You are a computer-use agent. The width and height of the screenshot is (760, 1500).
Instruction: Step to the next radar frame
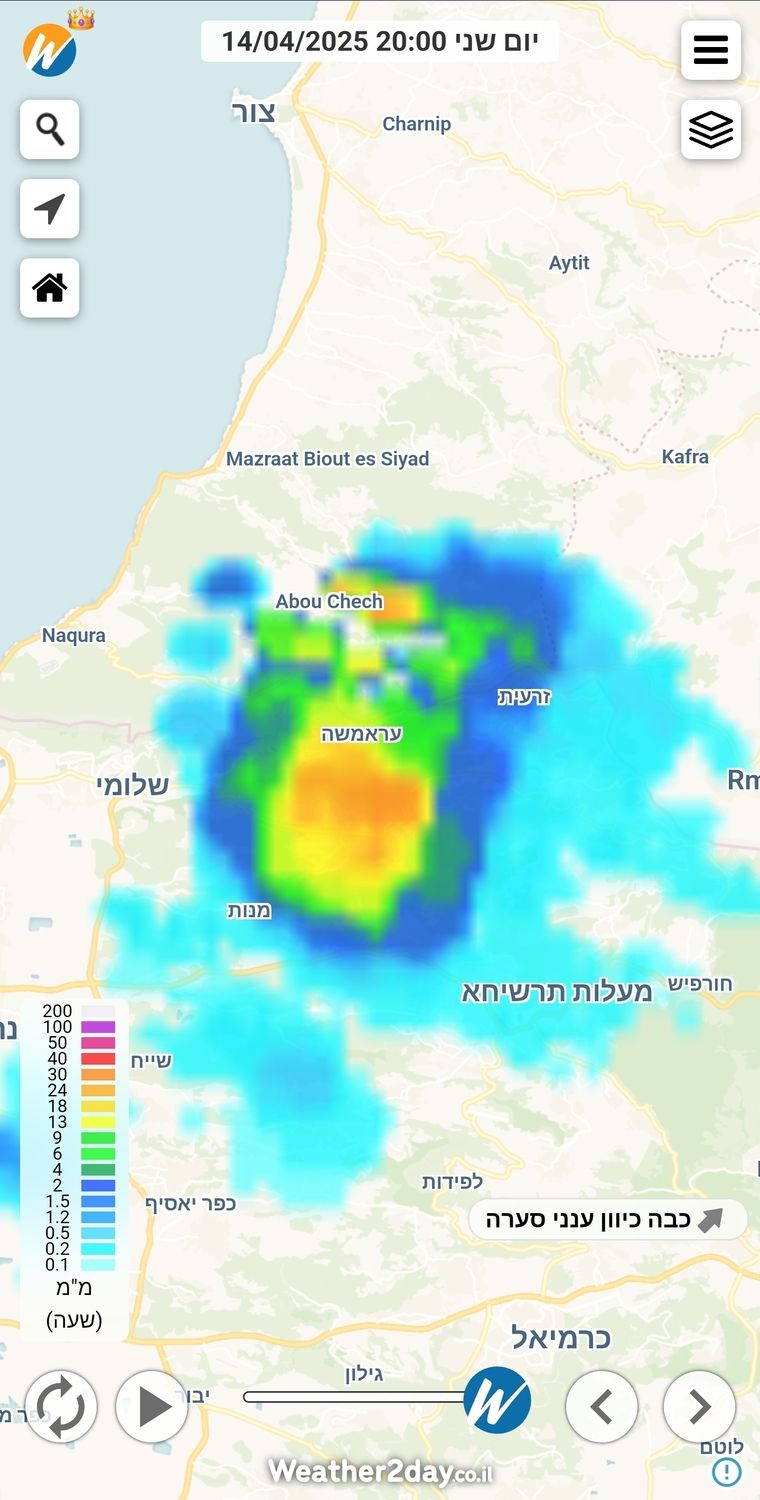tap(699, 1406)
